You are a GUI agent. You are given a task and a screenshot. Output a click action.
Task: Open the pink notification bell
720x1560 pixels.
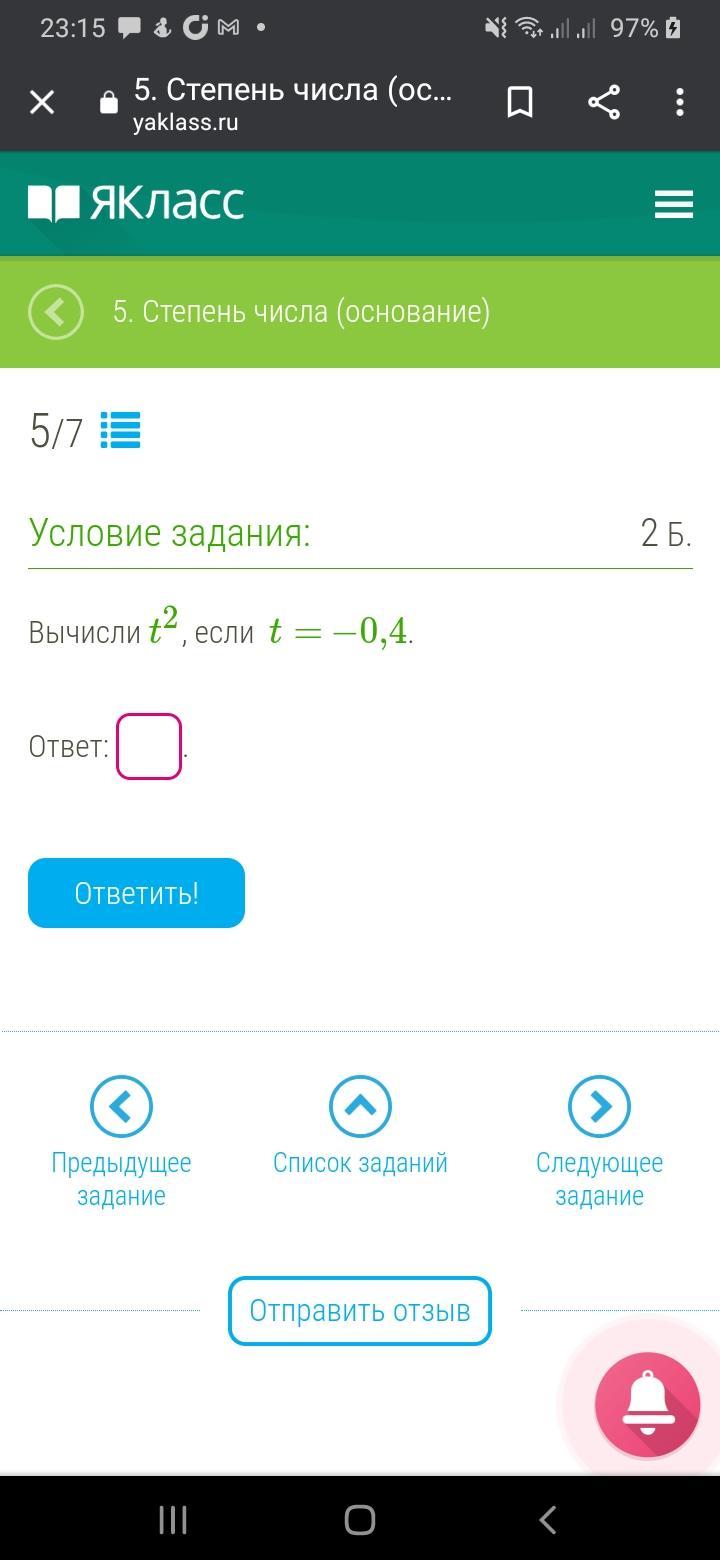(x=647, y=1405)
